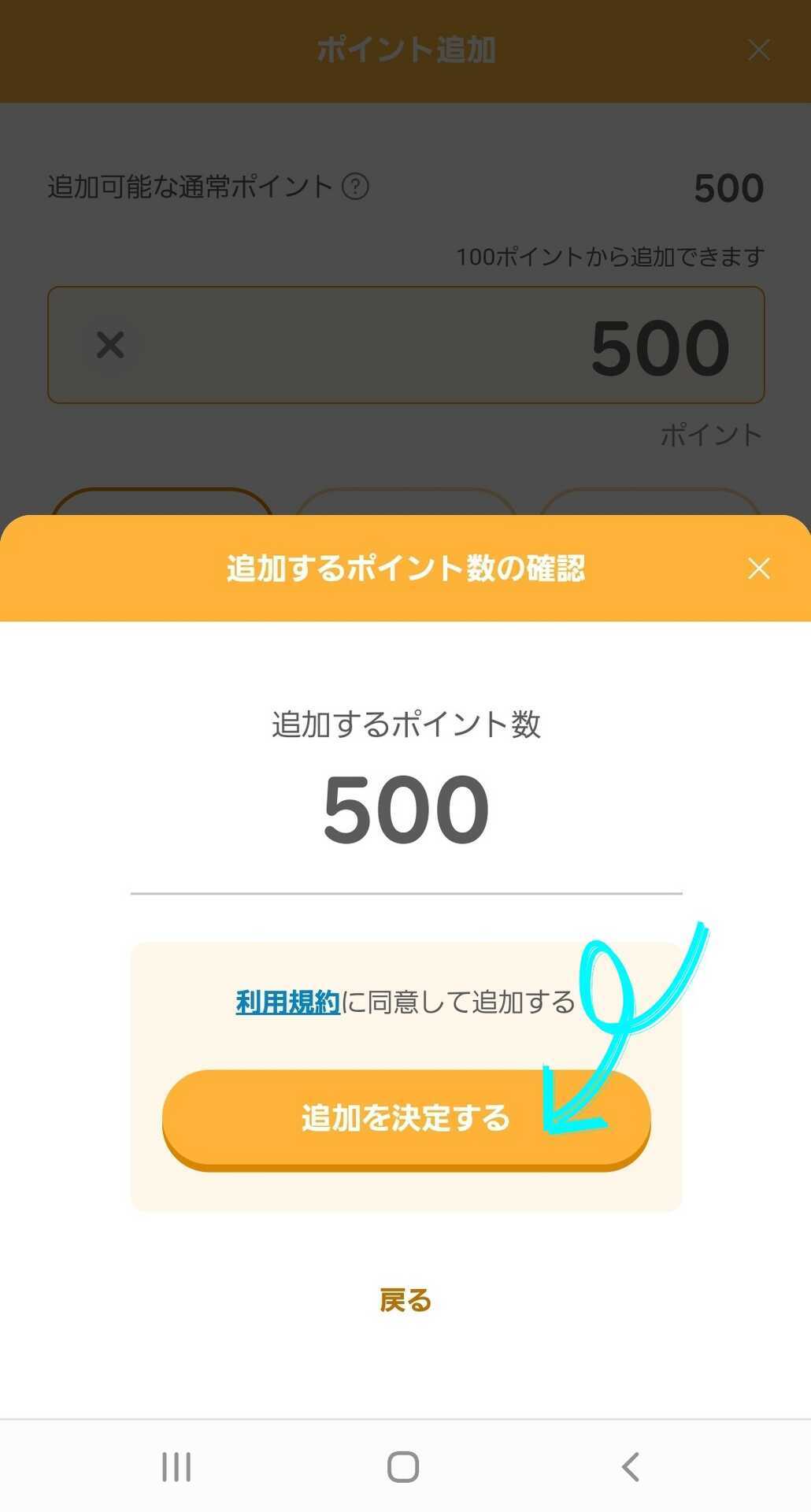The width and height of the screenshot is (811, 1512).
Task: Tap 戻る to go back
Action: pyautogui.click(x=405, y=1300)
